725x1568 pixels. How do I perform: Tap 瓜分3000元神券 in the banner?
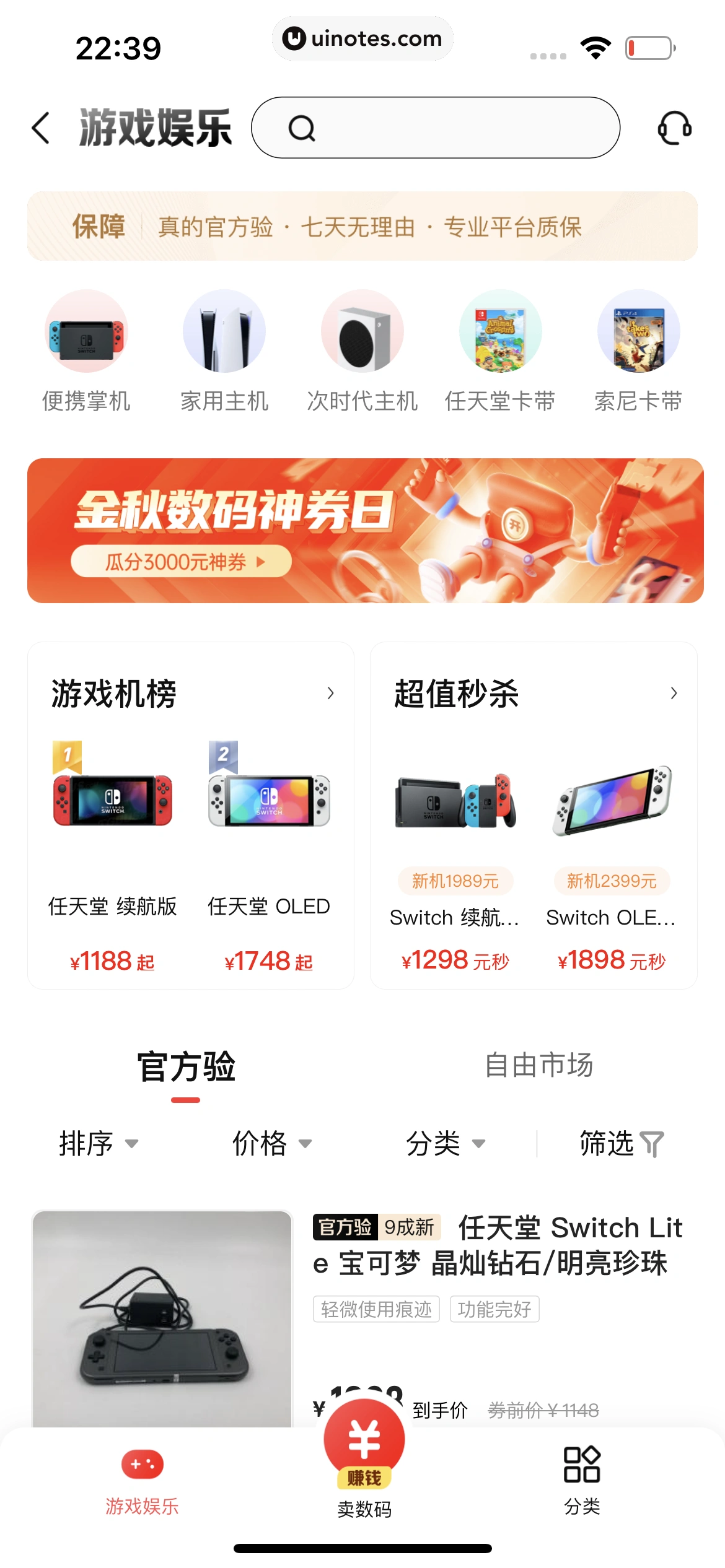coord(183,561)
